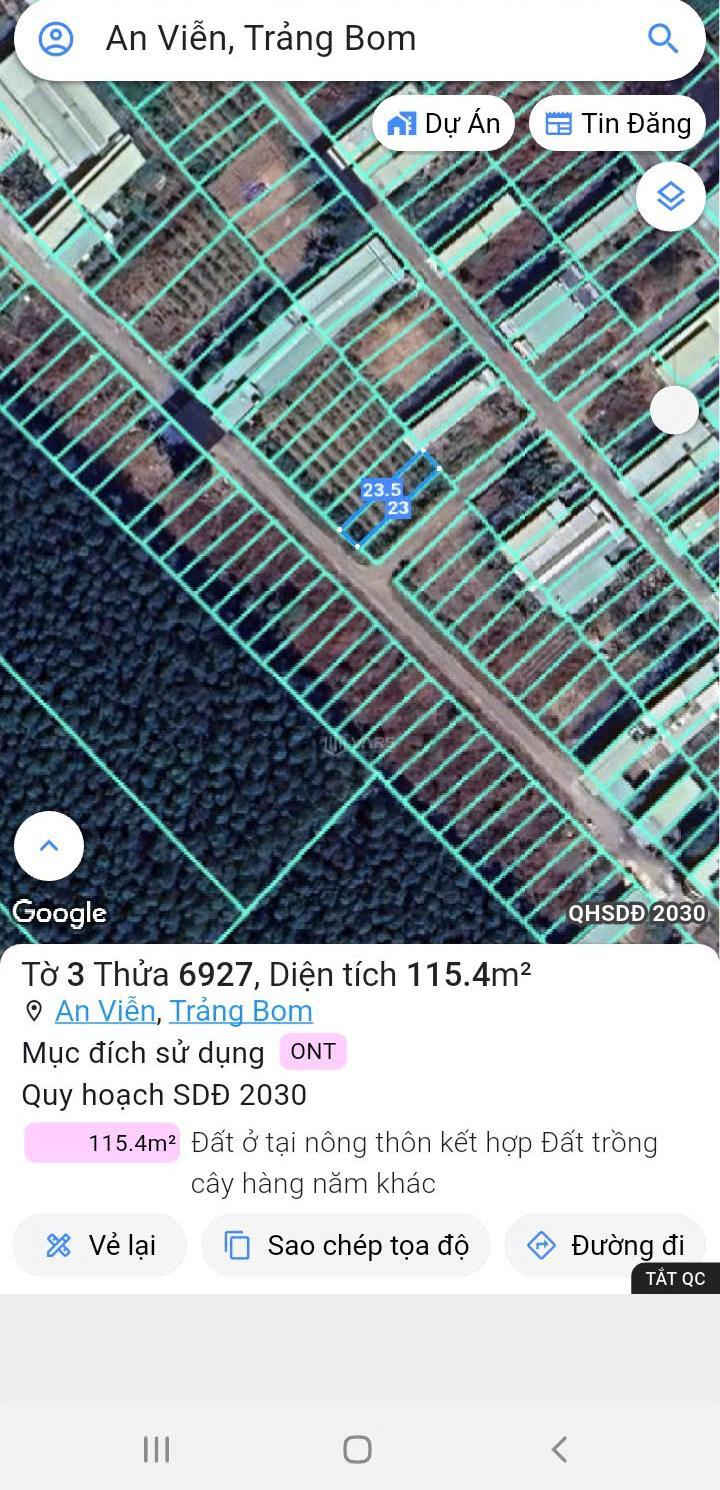The image size is (720, 1490).
Task: Open the map layers selector
Action: (x=671, y=197)
